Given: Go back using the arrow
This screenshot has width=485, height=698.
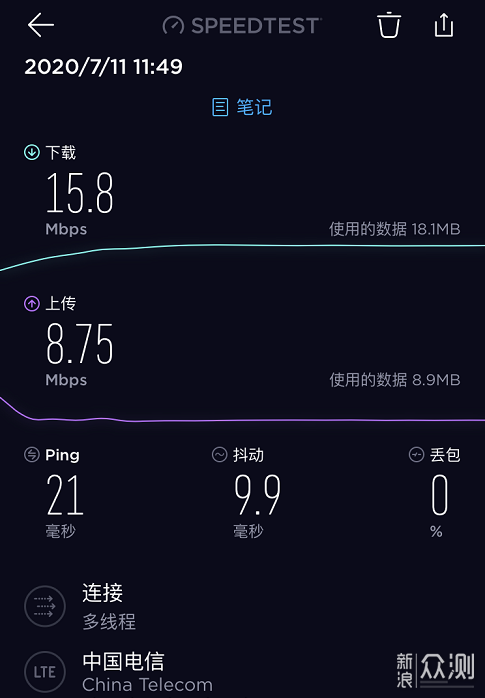Looking at the screenshot, I should [x=41, y=25].
